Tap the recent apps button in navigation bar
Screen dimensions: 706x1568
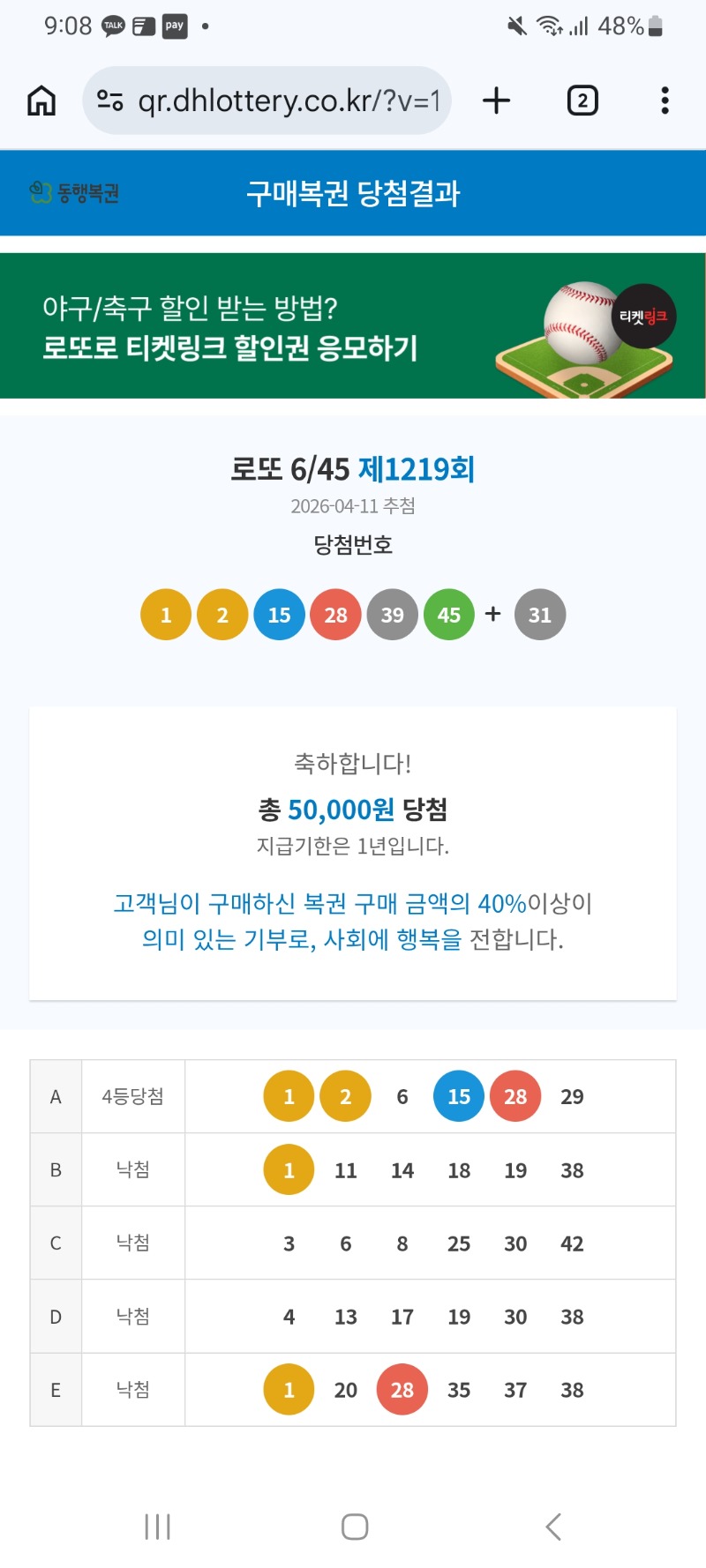coord(156,1525)
